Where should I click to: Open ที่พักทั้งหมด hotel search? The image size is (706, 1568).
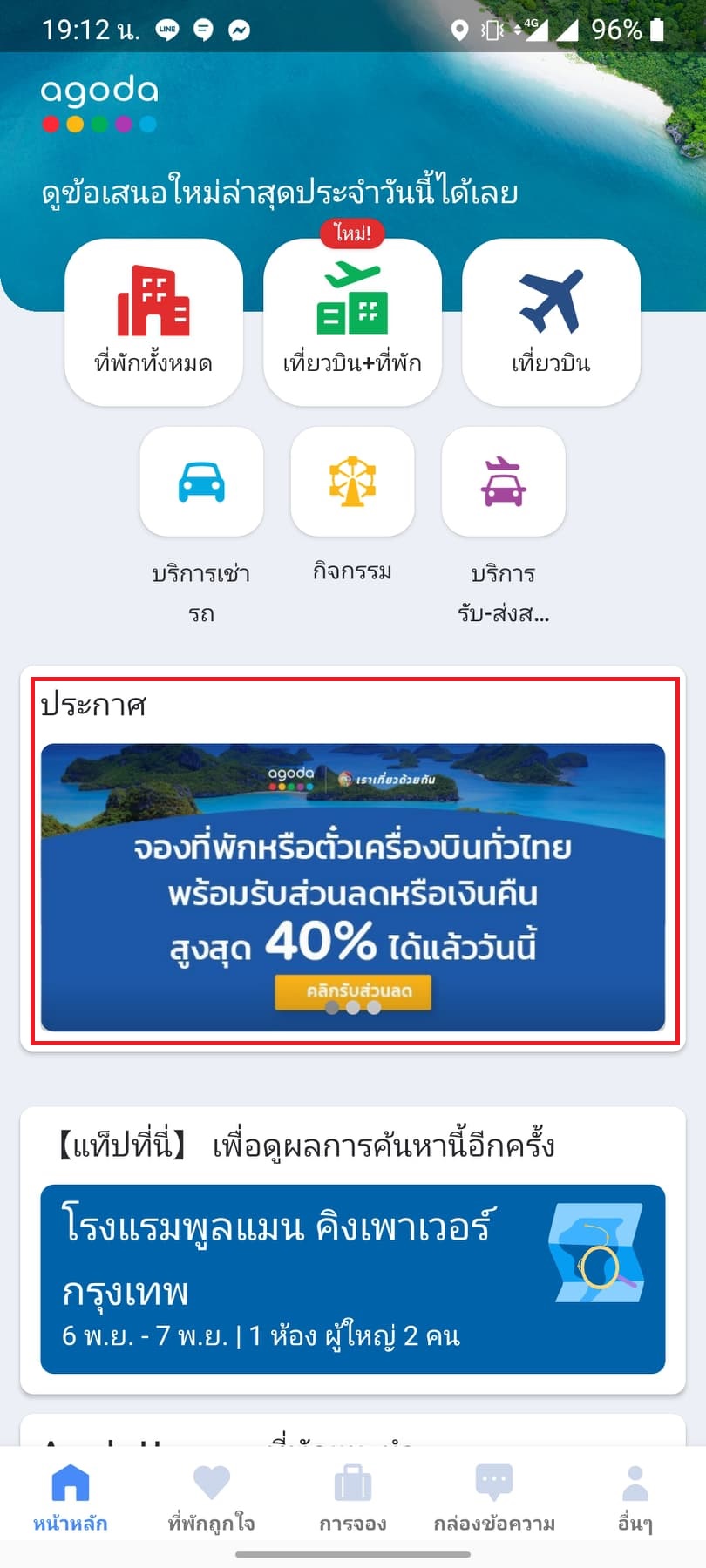[x=153, y=321]
